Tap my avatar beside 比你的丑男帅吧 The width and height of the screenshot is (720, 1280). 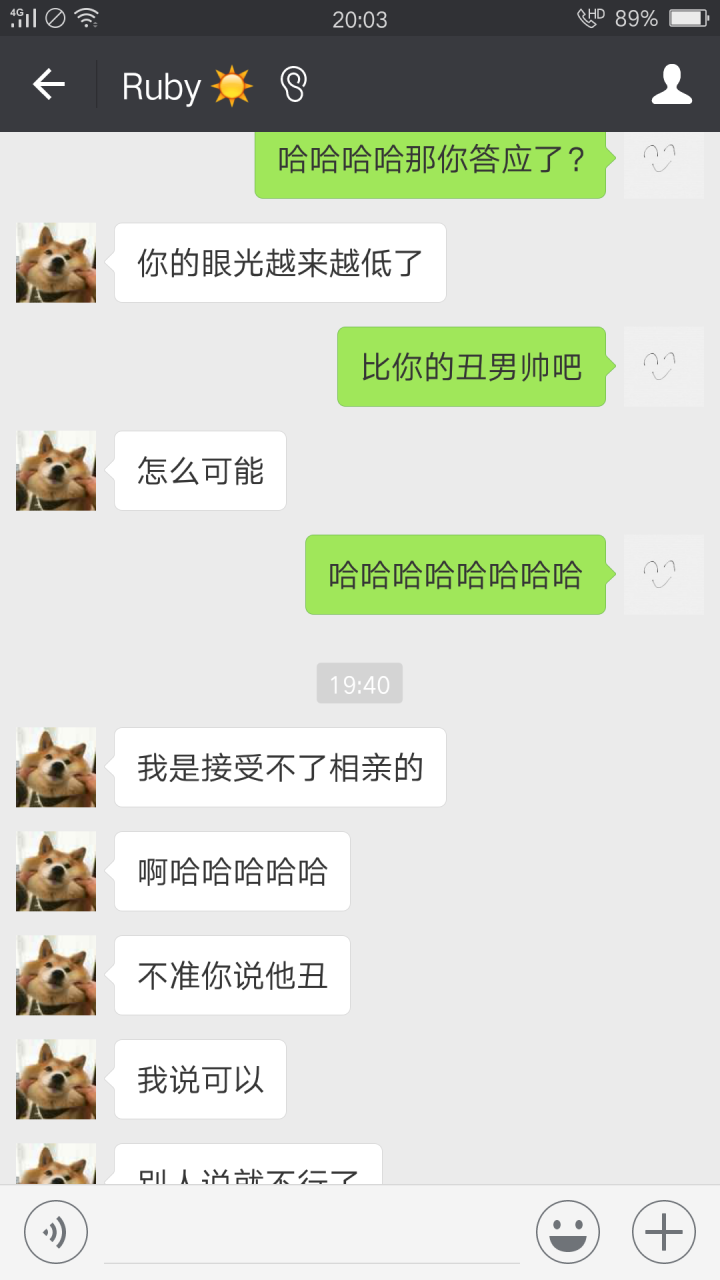663,367
